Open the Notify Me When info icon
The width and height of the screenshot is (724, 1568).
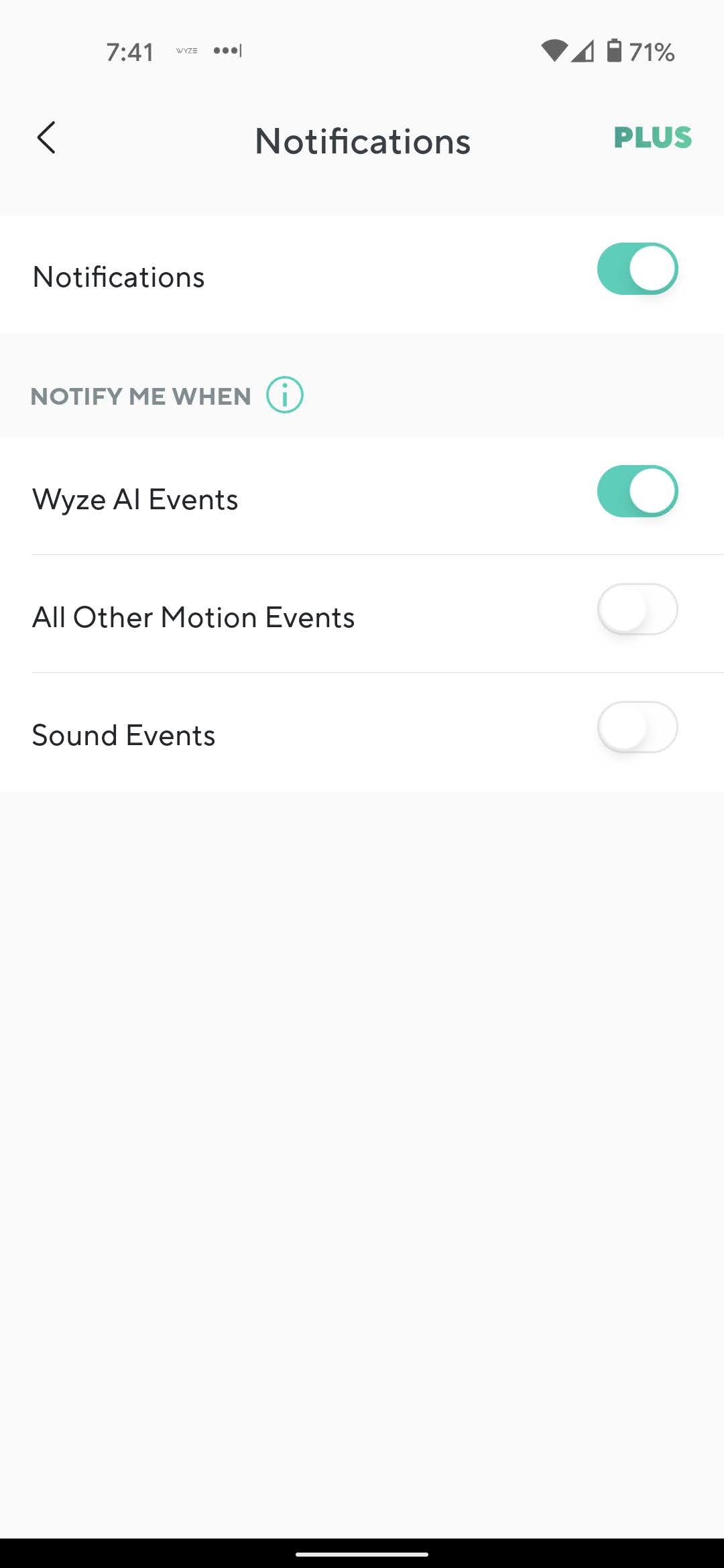[285, 395]
